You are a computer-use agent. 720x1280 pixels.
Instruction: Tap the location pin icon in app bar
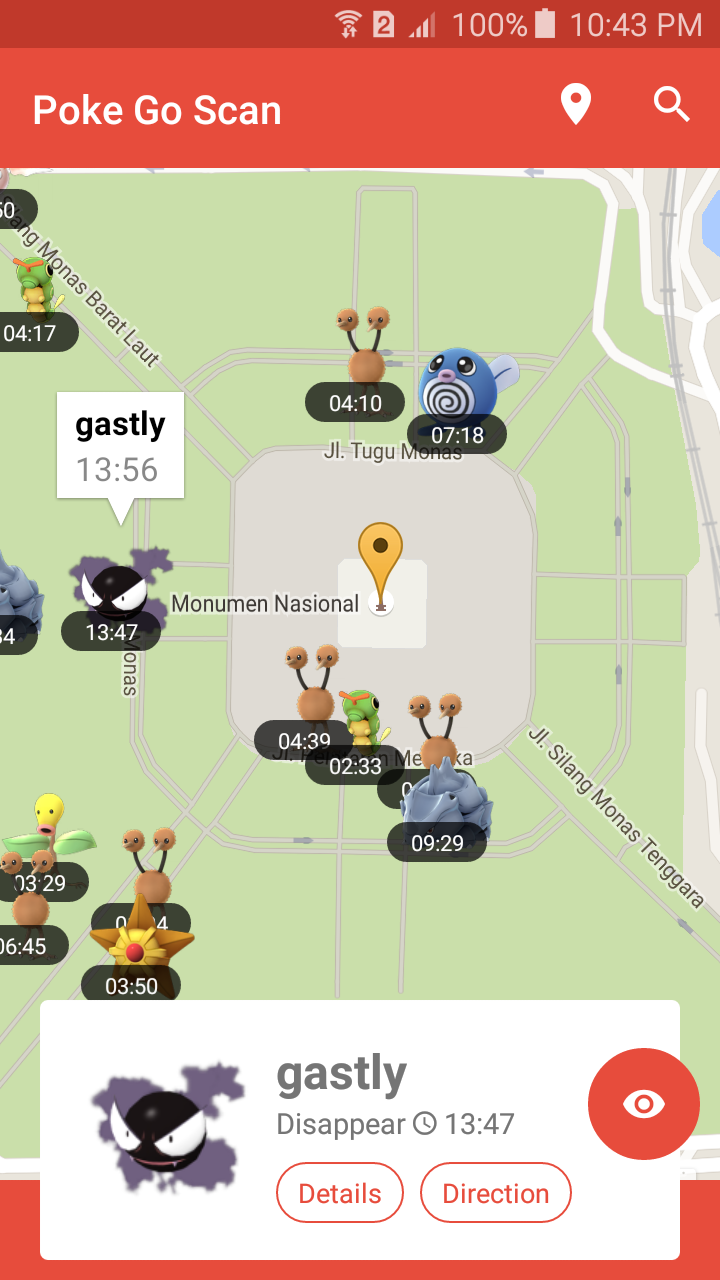(x=576, y=105)
